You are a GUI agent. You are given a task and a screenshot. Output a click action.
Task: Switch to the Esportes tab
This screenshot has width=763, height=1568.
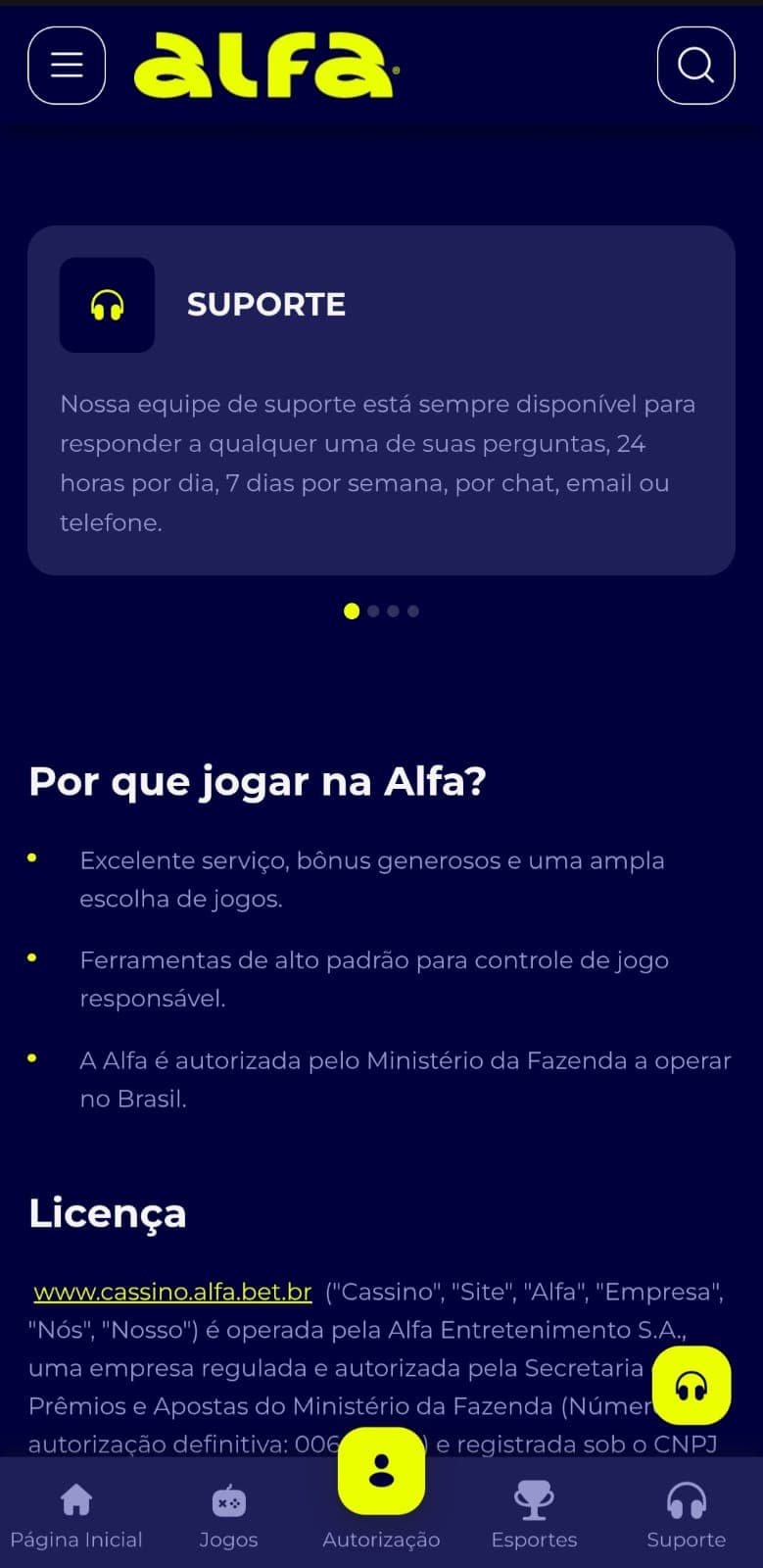coord(534,1515)
